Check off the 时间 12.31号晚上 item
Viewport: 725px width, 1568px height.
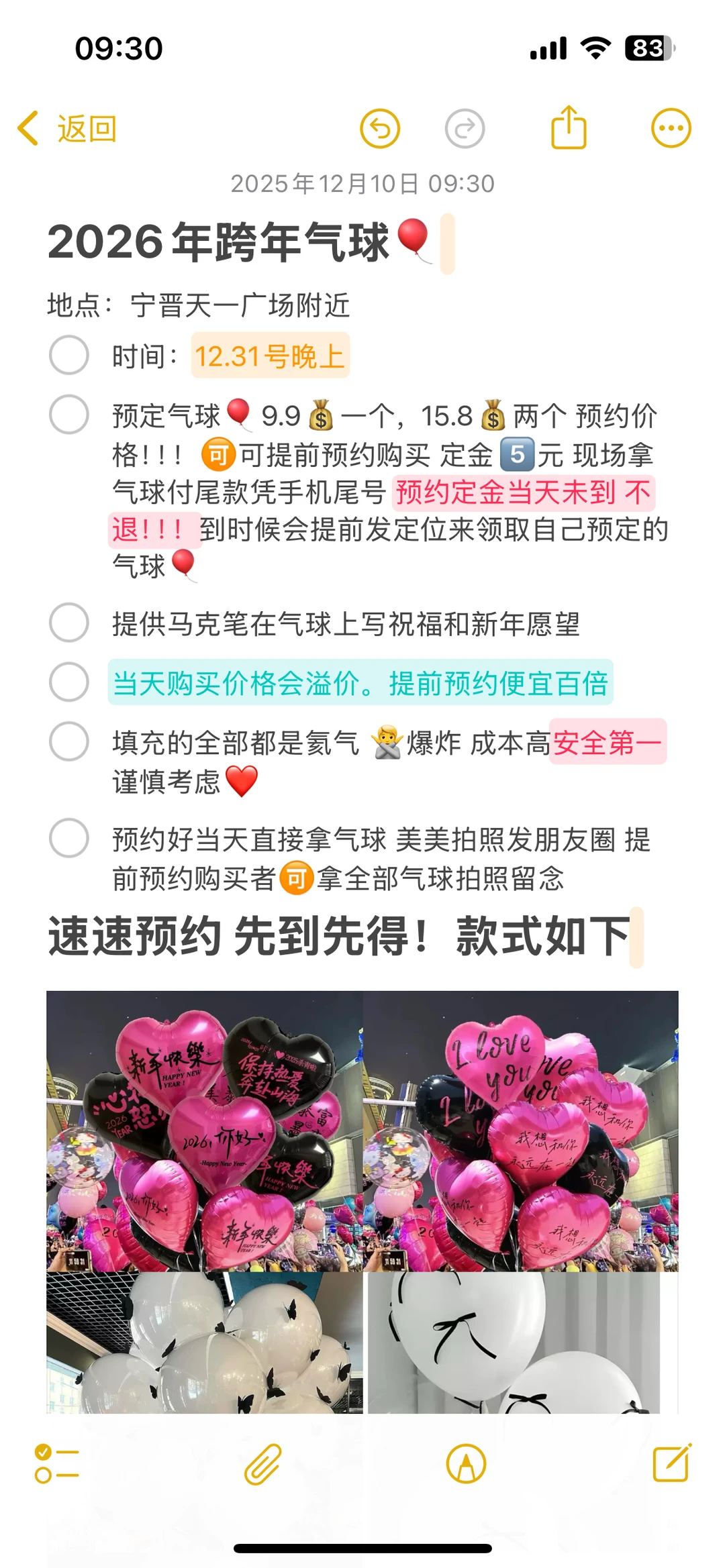point(69,355)
